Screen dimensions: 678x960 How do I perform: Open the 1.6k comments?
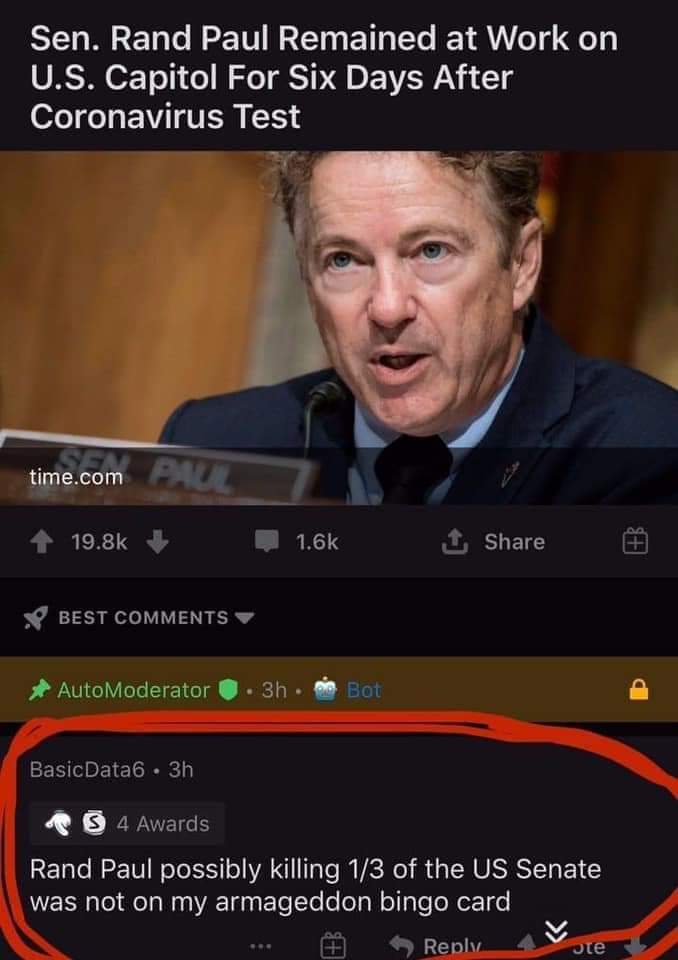click(x=300, y=542)
